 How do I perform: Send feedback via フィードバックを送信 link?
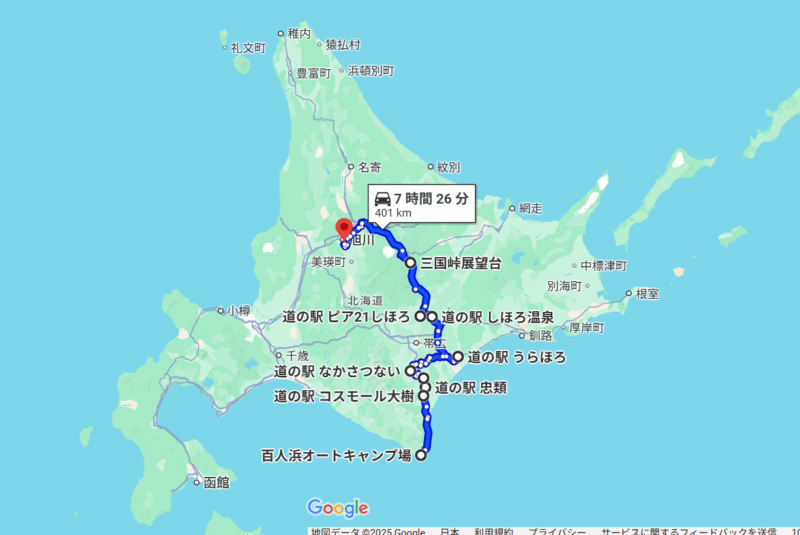(689, 531)
